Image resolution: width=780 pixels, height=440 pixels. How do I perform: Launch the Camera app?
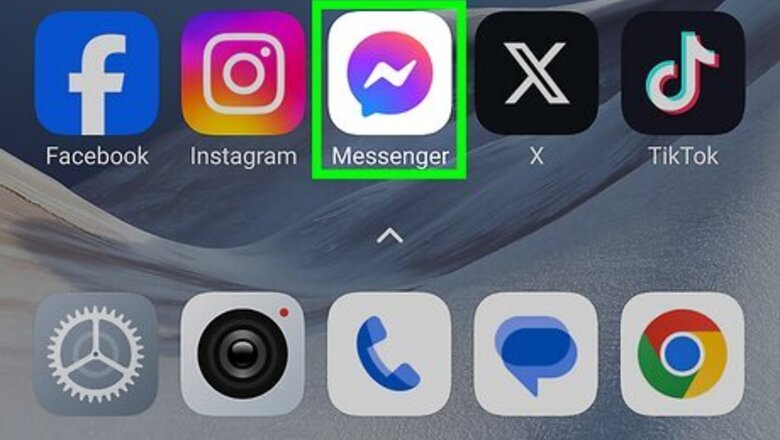pos(243,354)
